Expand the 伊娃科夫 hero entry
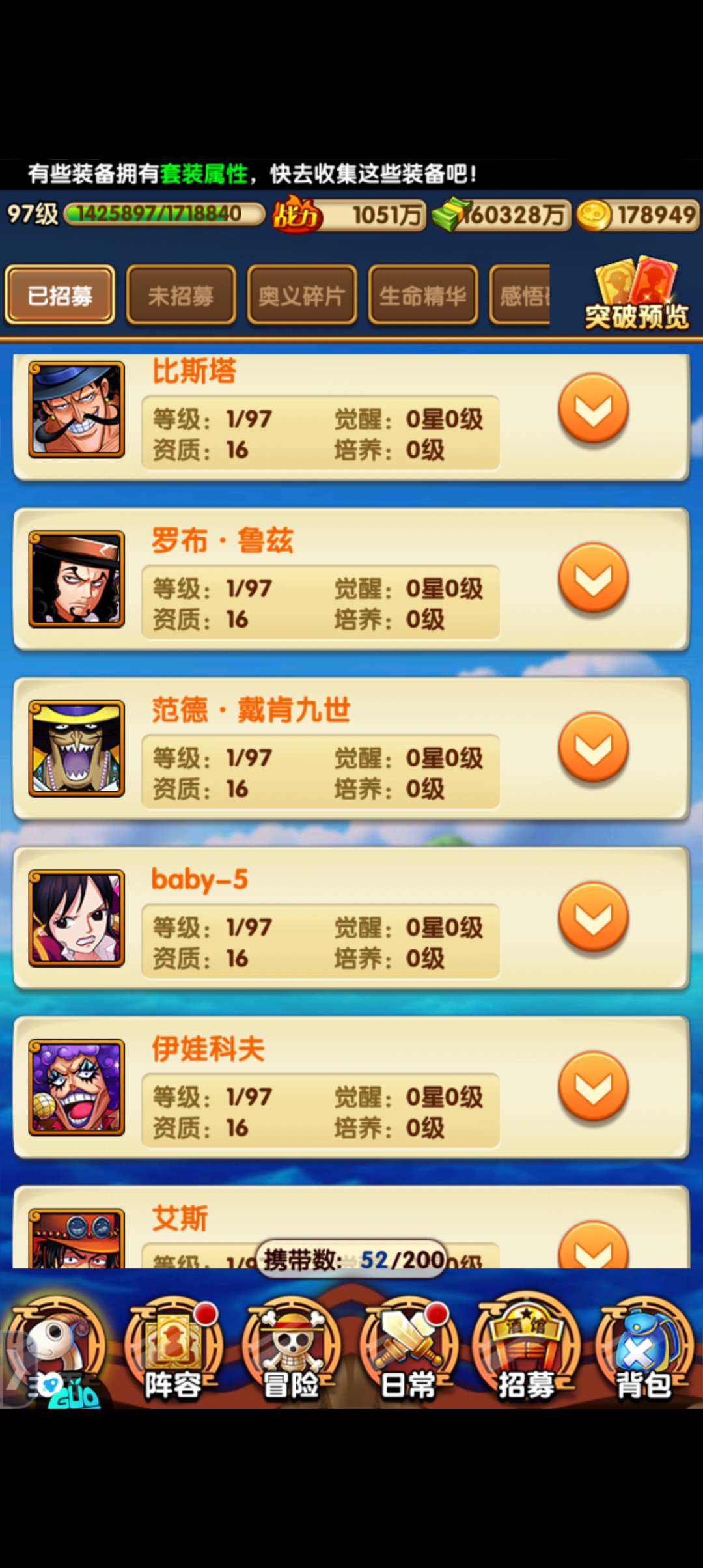This screenshot has width=703, height=1568. coord(593,1085)
